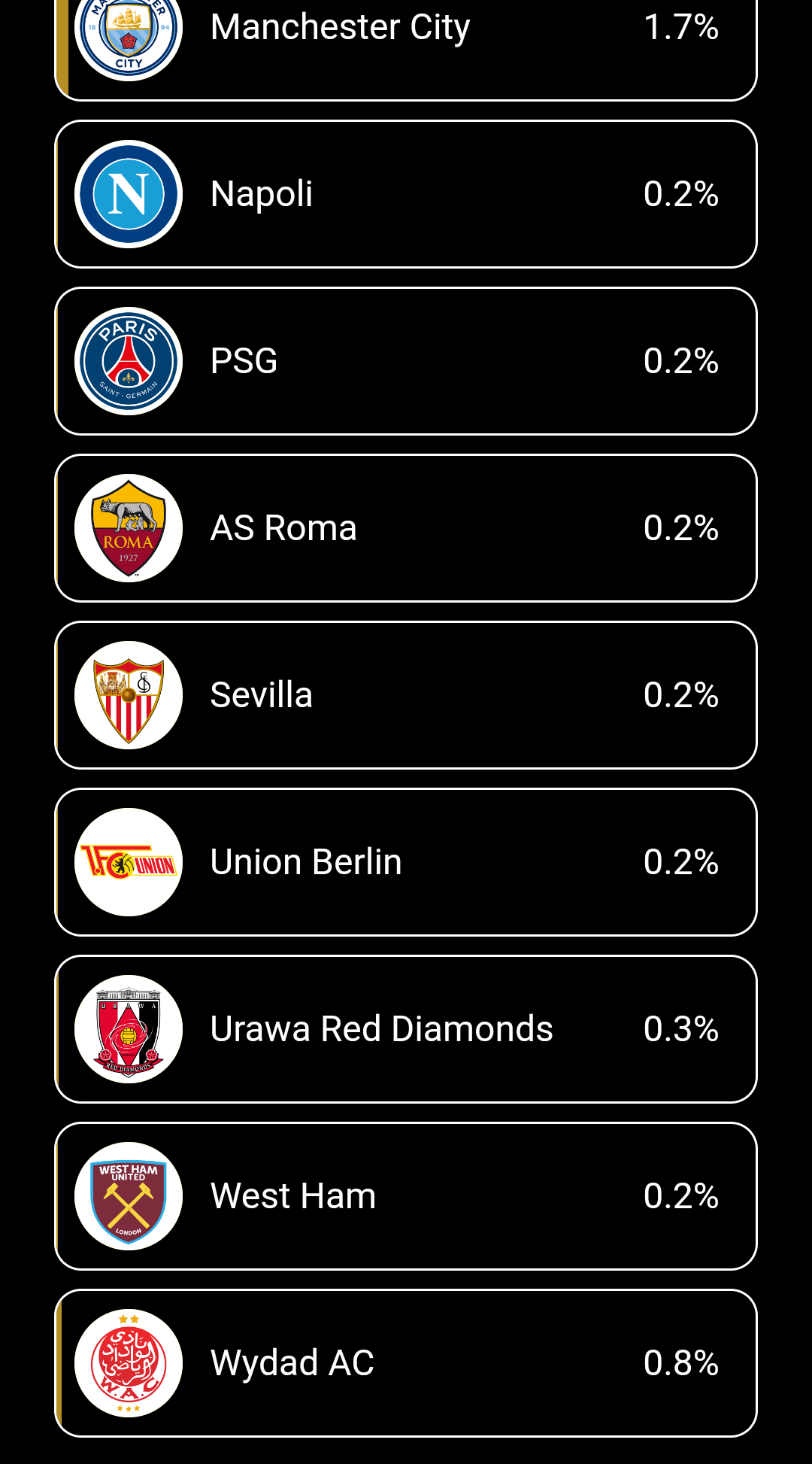This screenshot has width=812, height=1464.
Task: Choose AS Roma from the list
Action: tap(406, 528)
